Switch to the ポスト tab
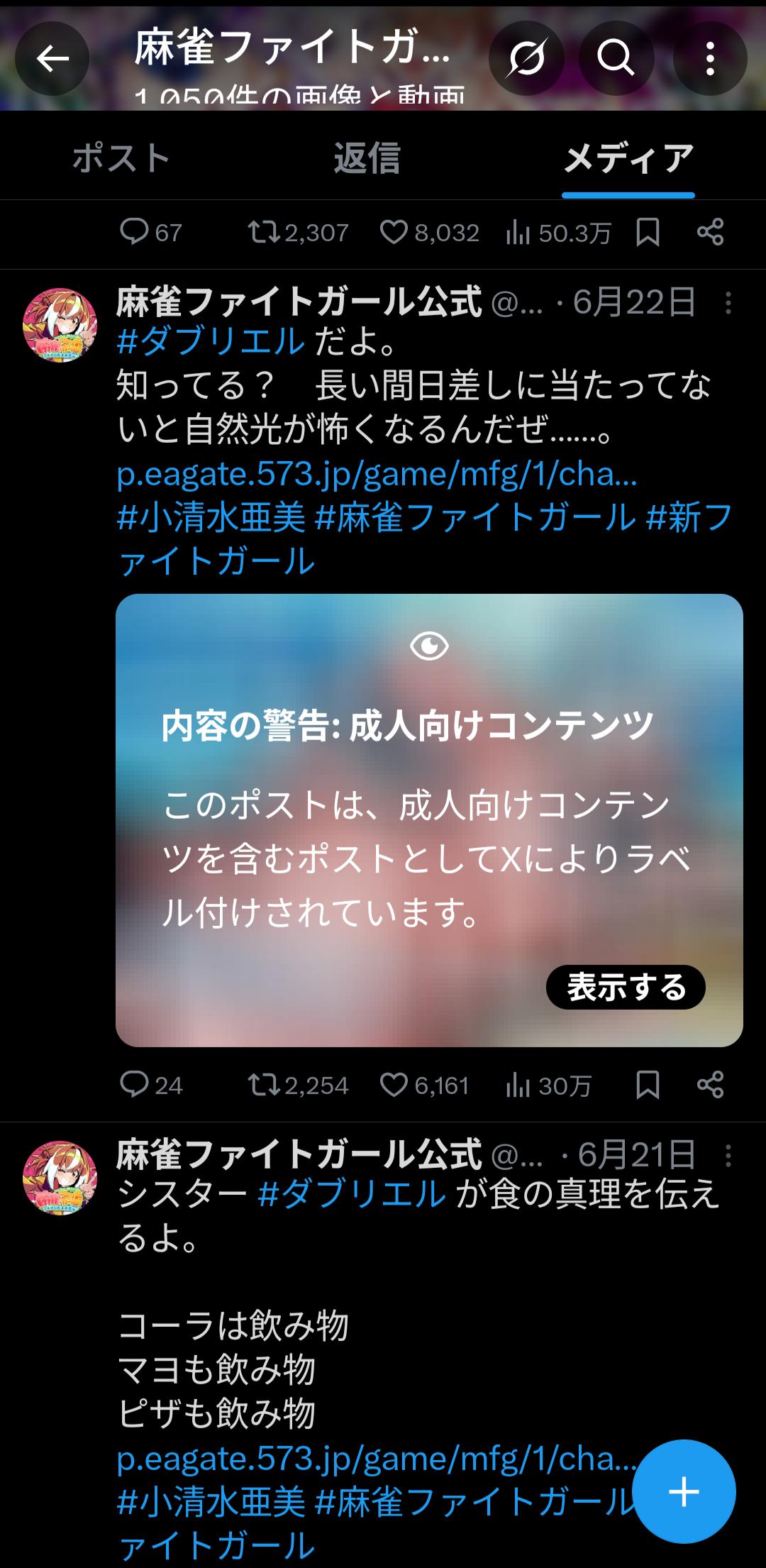The image size is (766, 1568). 121,158
